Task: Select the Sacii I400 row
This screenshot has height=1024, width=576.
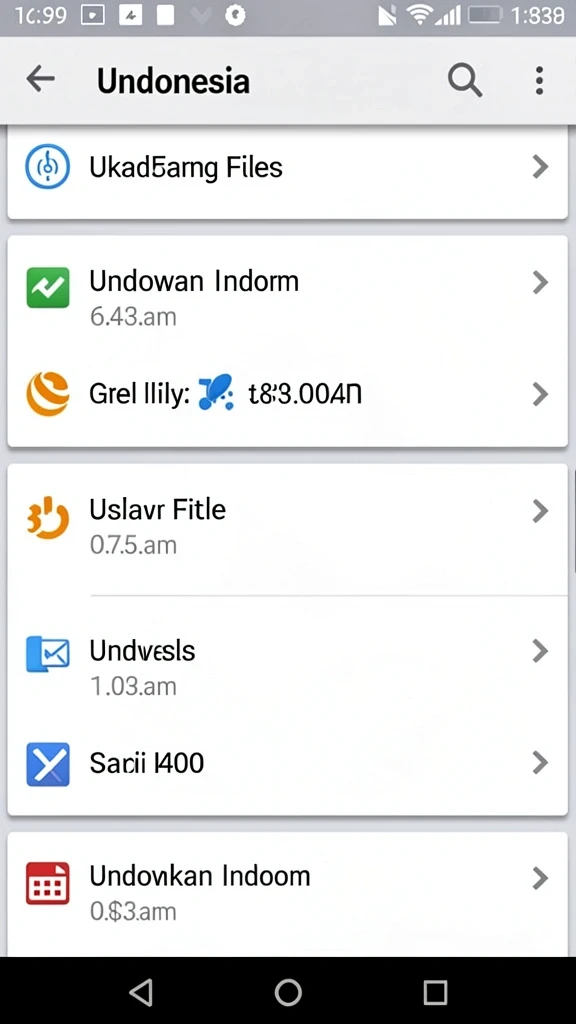Action: pos(287,763)
